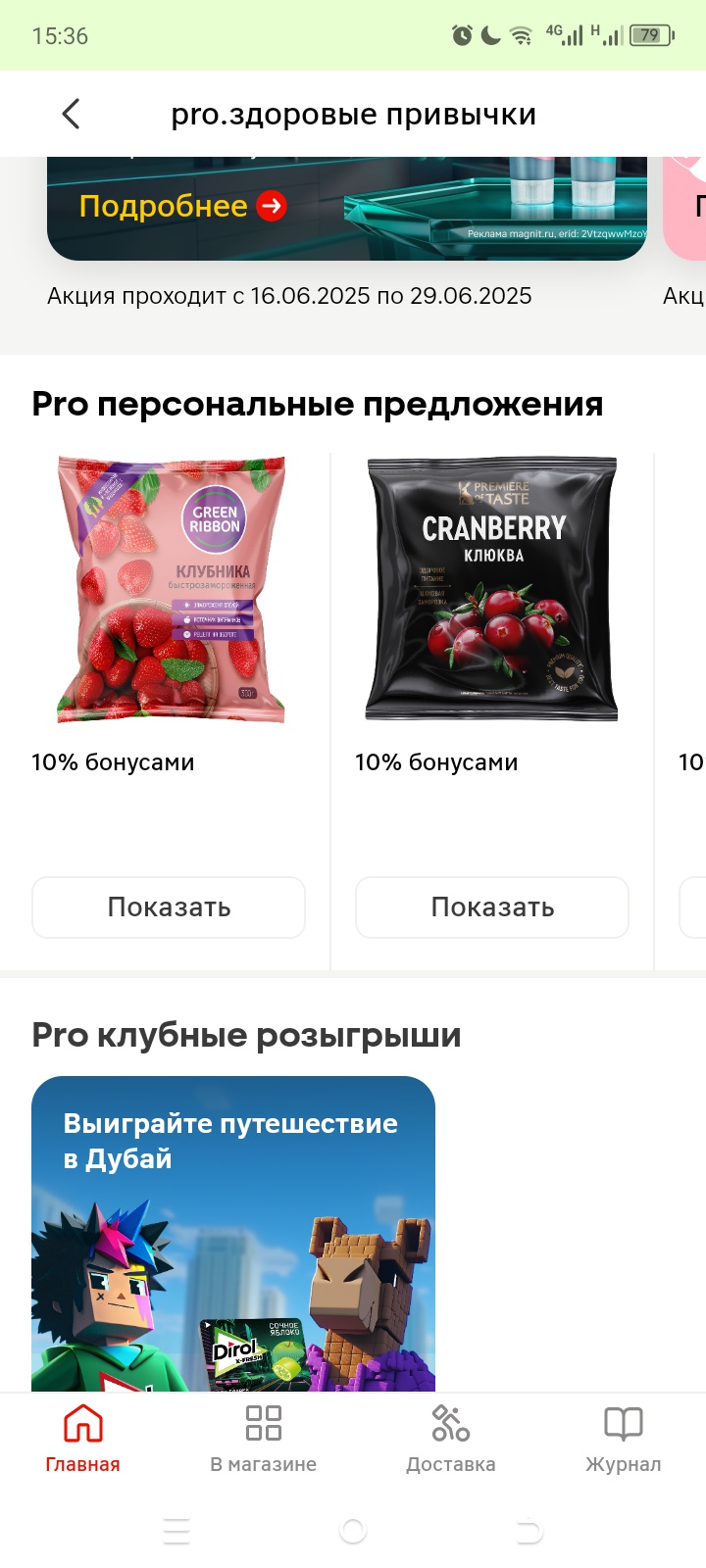This screenshot has height=1568, width=706.
Task: Open the Доставка tab
Action: (x=451, y=1438)
